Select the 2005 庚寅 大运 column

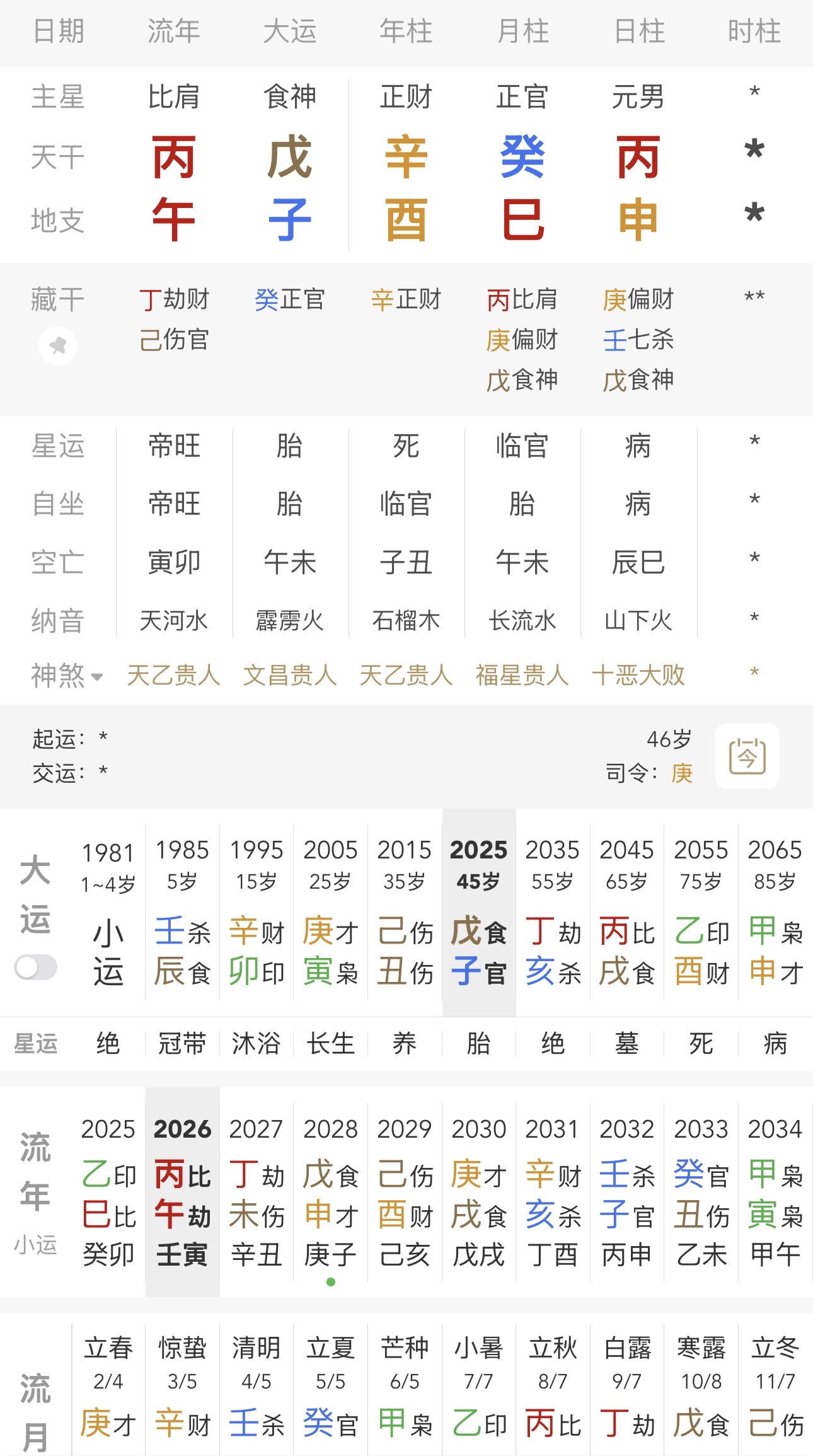(331, 913)
